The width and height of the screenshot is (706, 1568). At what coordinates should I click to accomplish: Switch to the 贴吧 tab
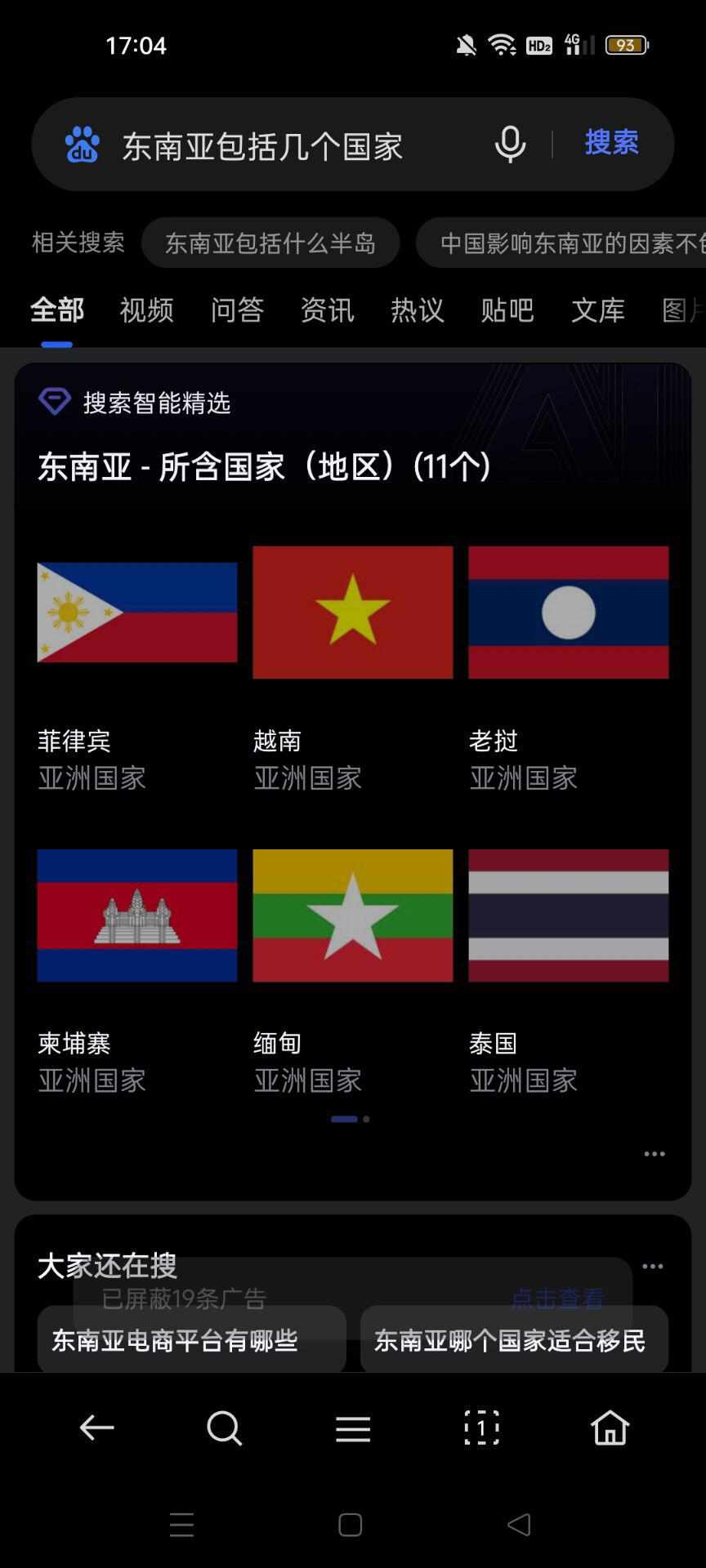(x=507, y=310)
